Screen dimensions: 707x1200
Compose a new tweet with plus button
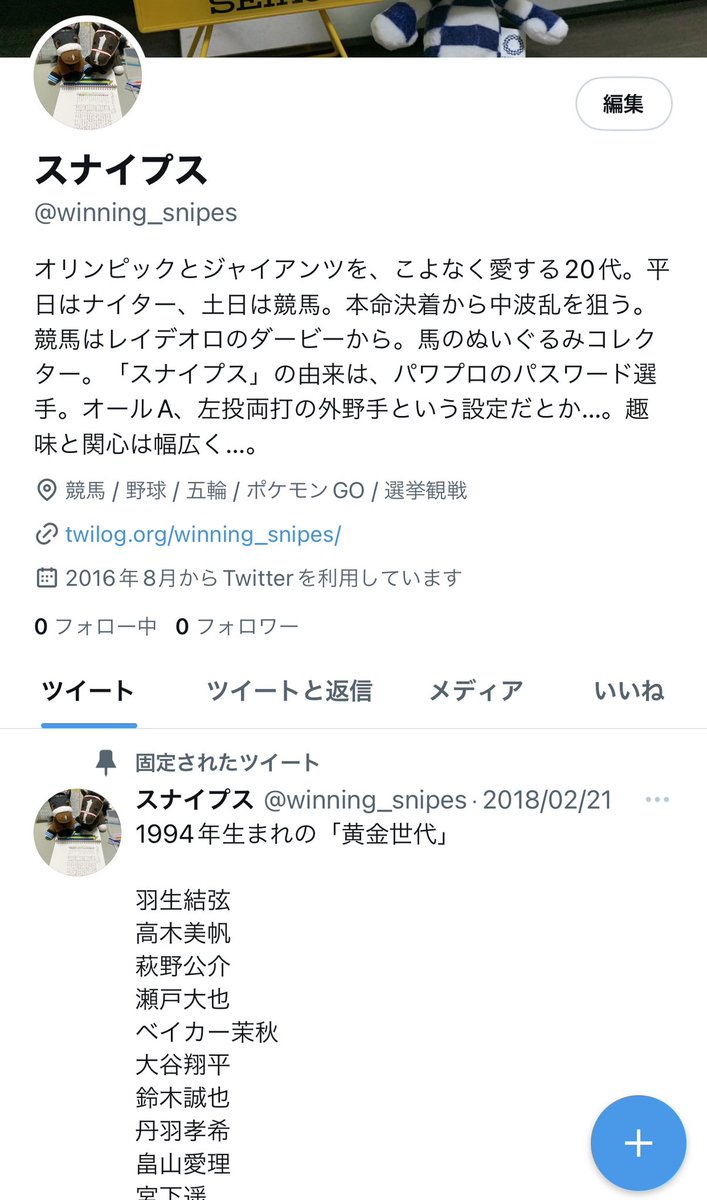tap(638, 1144)
